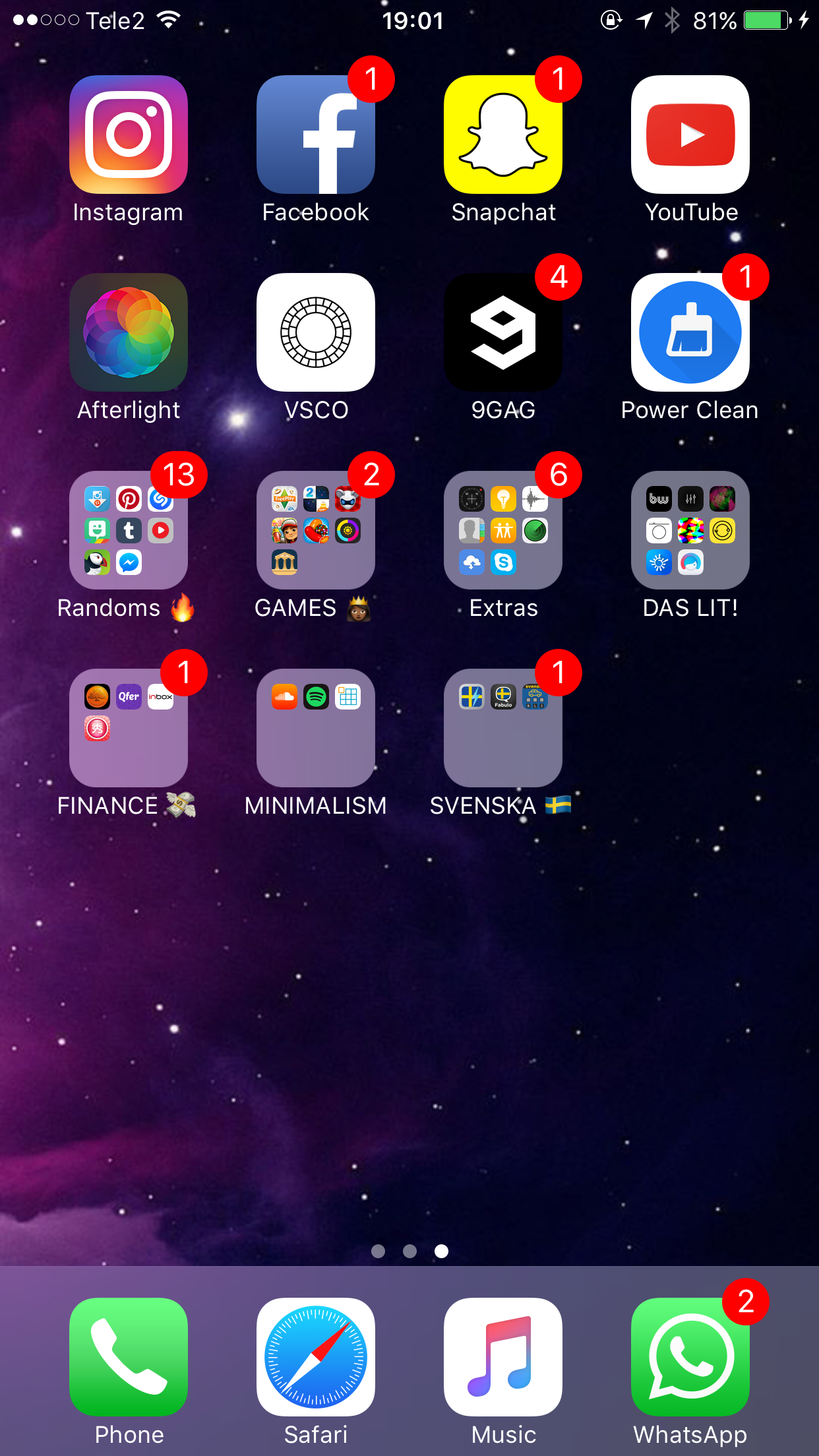This screenshot has height=1456, width=819.
Task: Open the Instagram app
Action: (x=129, y=135)
